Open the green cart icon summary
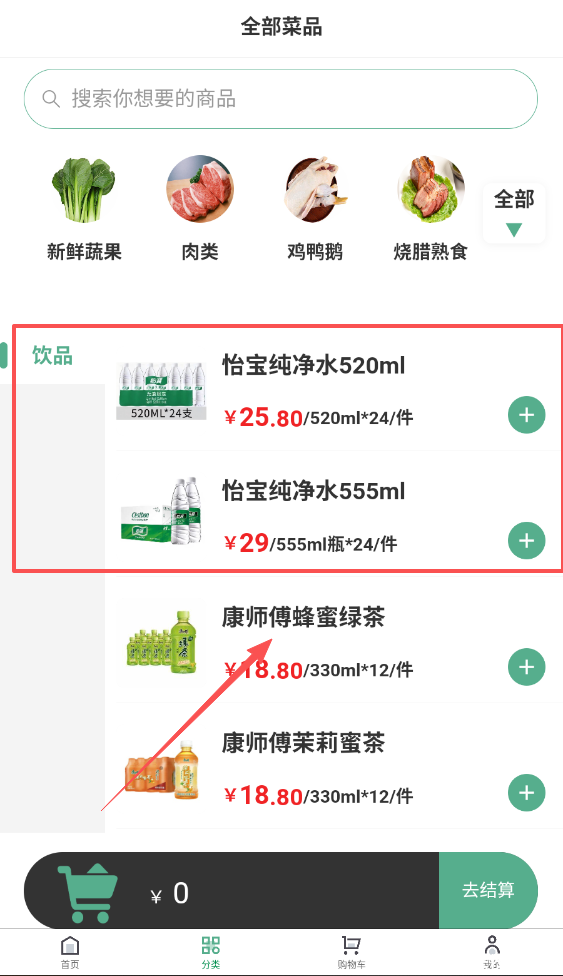 click(x=88, y=893)
